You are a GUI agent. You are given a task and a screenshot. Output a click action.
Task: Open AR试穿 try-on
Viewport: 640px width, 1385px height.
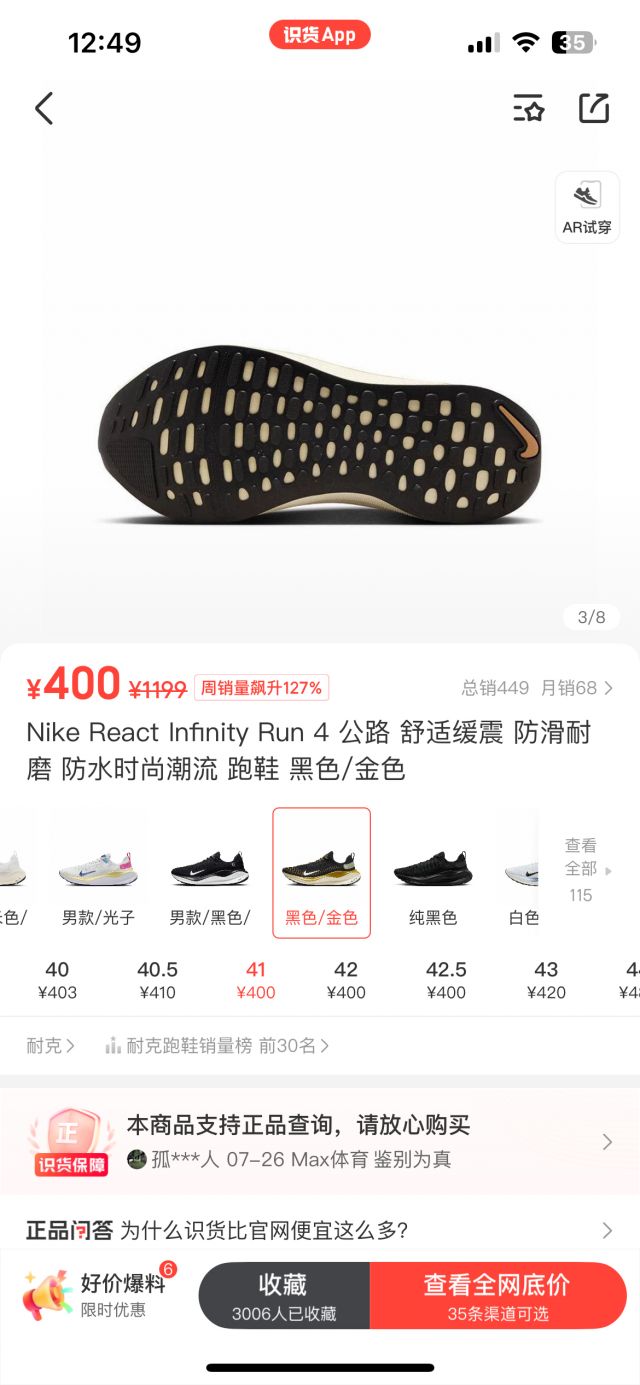click(x=587, y=207)
